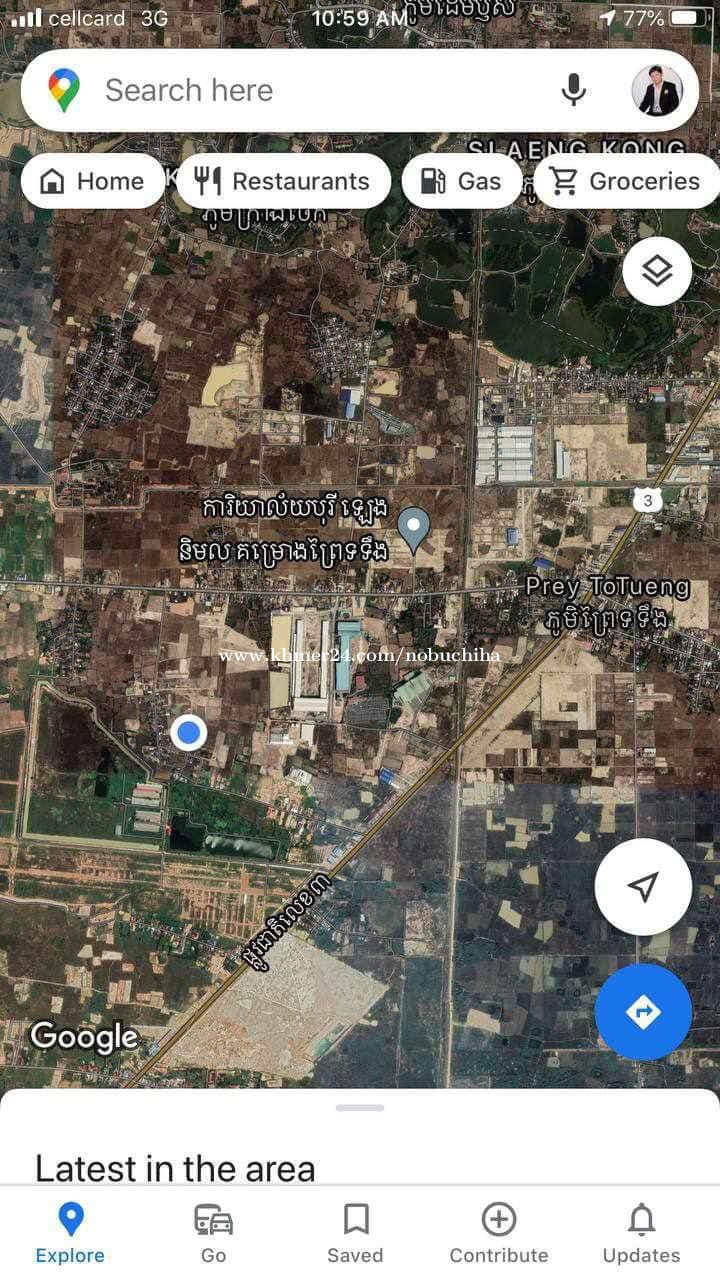Screen dimensions: 720x1280
Task: Open the Saved tab
Action: pyautogui.click(x=356, y=1234)
